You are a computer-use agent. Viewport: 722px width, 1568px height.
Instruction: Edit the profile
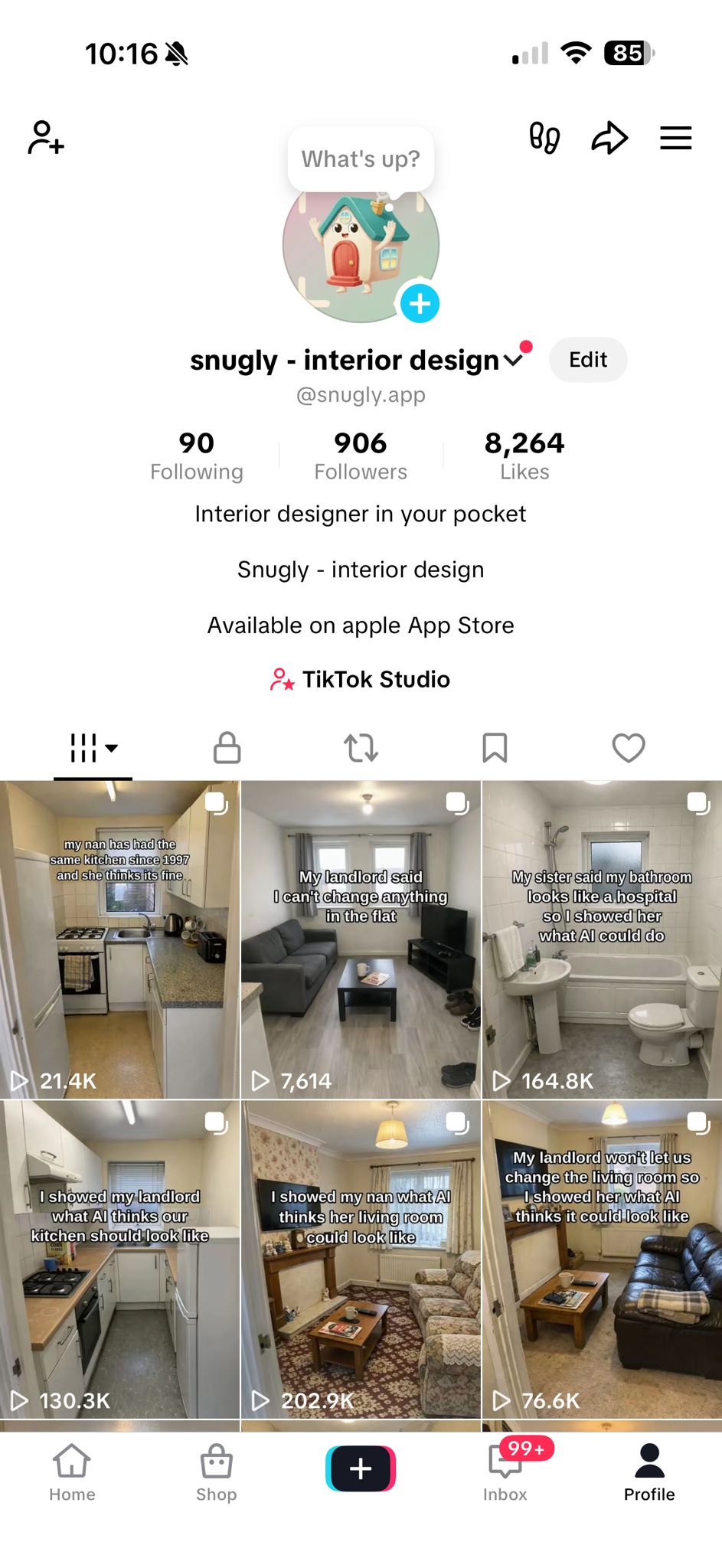[587, 360]
